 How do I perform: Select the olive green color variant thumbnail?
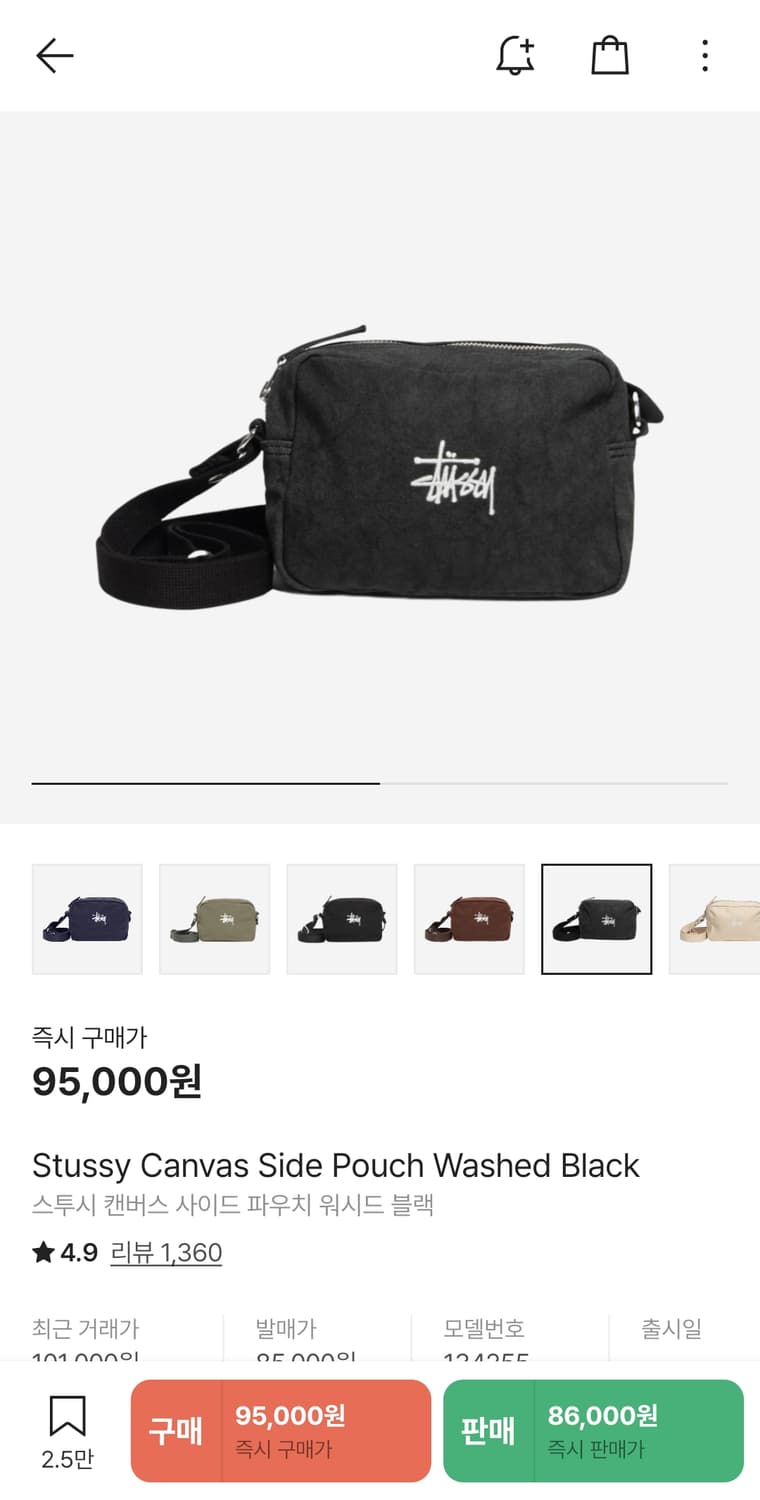pyautogui.click(x=214, y=919)
